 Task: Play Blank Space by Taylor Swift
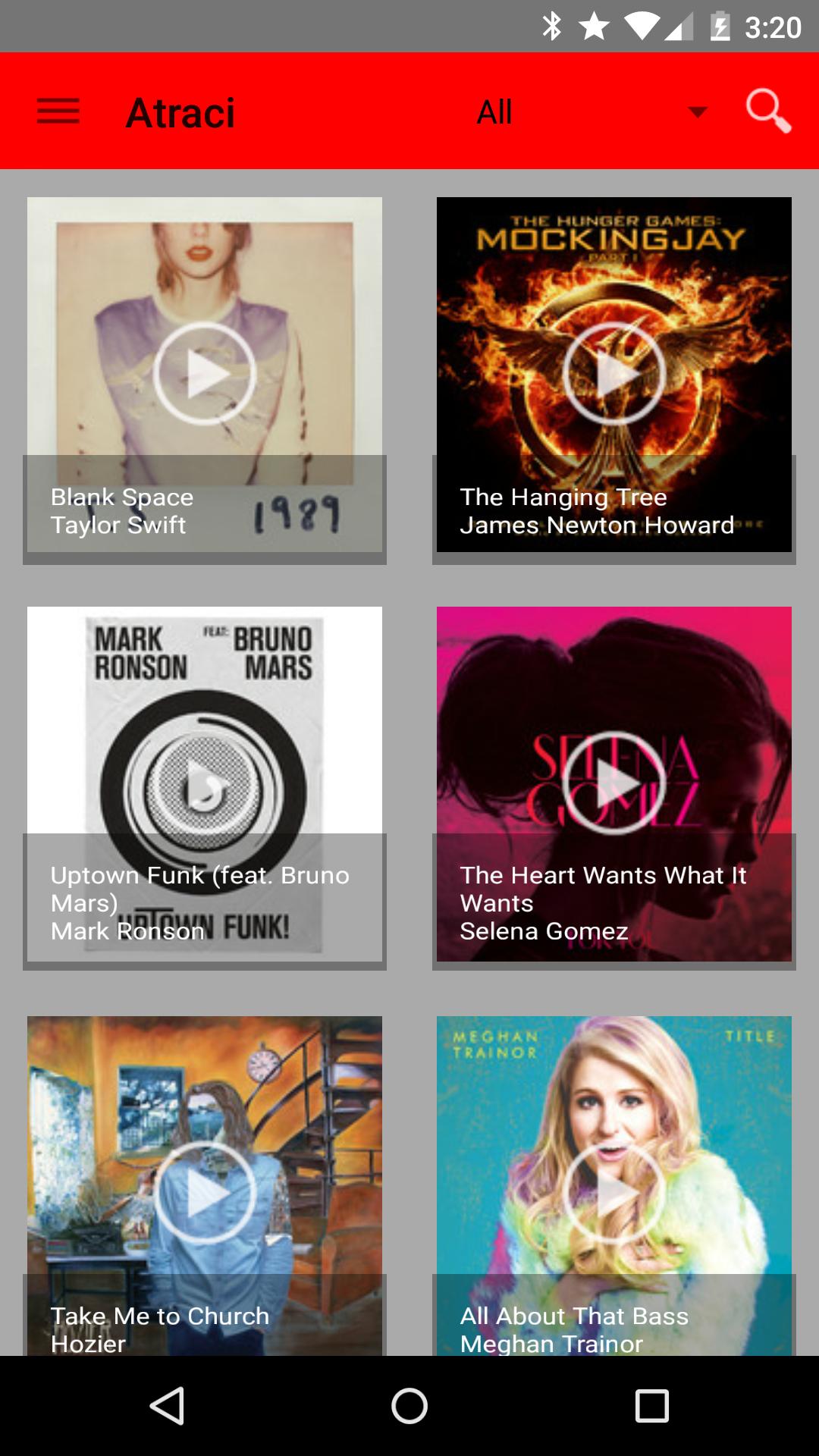point(205,373)
